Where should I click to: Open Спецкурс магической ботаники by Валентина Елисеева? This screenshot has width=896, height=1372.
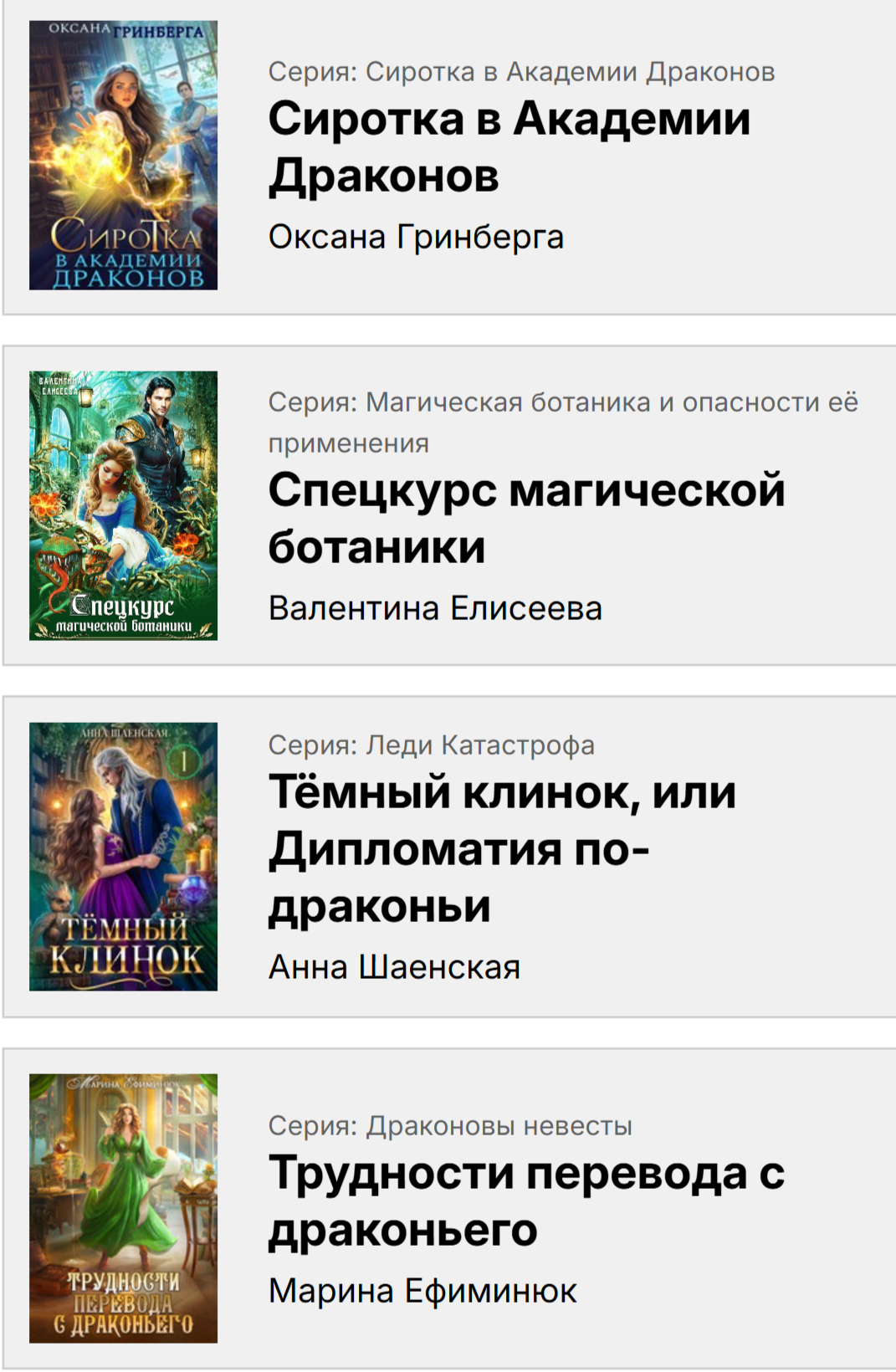tap(525, 518)
